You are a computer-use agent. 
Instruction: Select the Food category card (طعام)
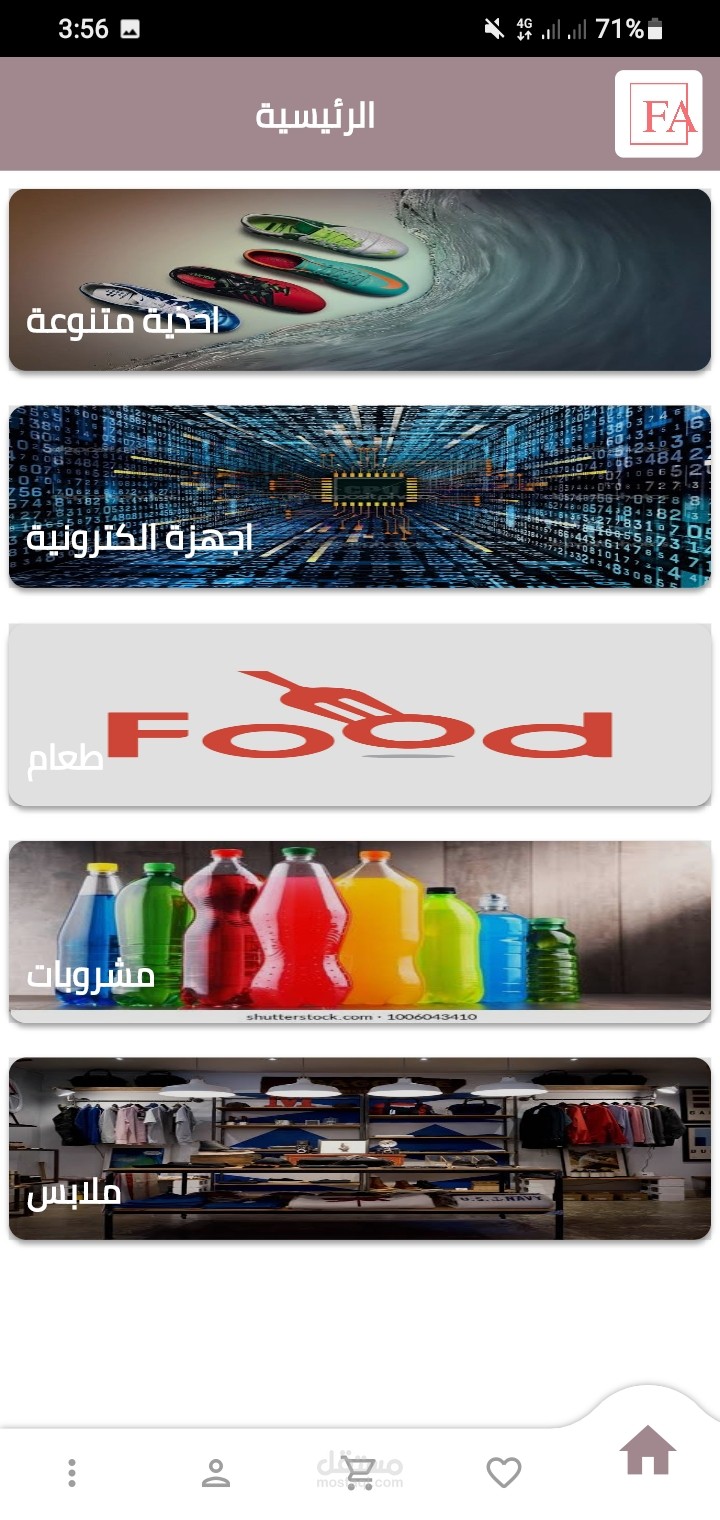click(x=360, y=714)
